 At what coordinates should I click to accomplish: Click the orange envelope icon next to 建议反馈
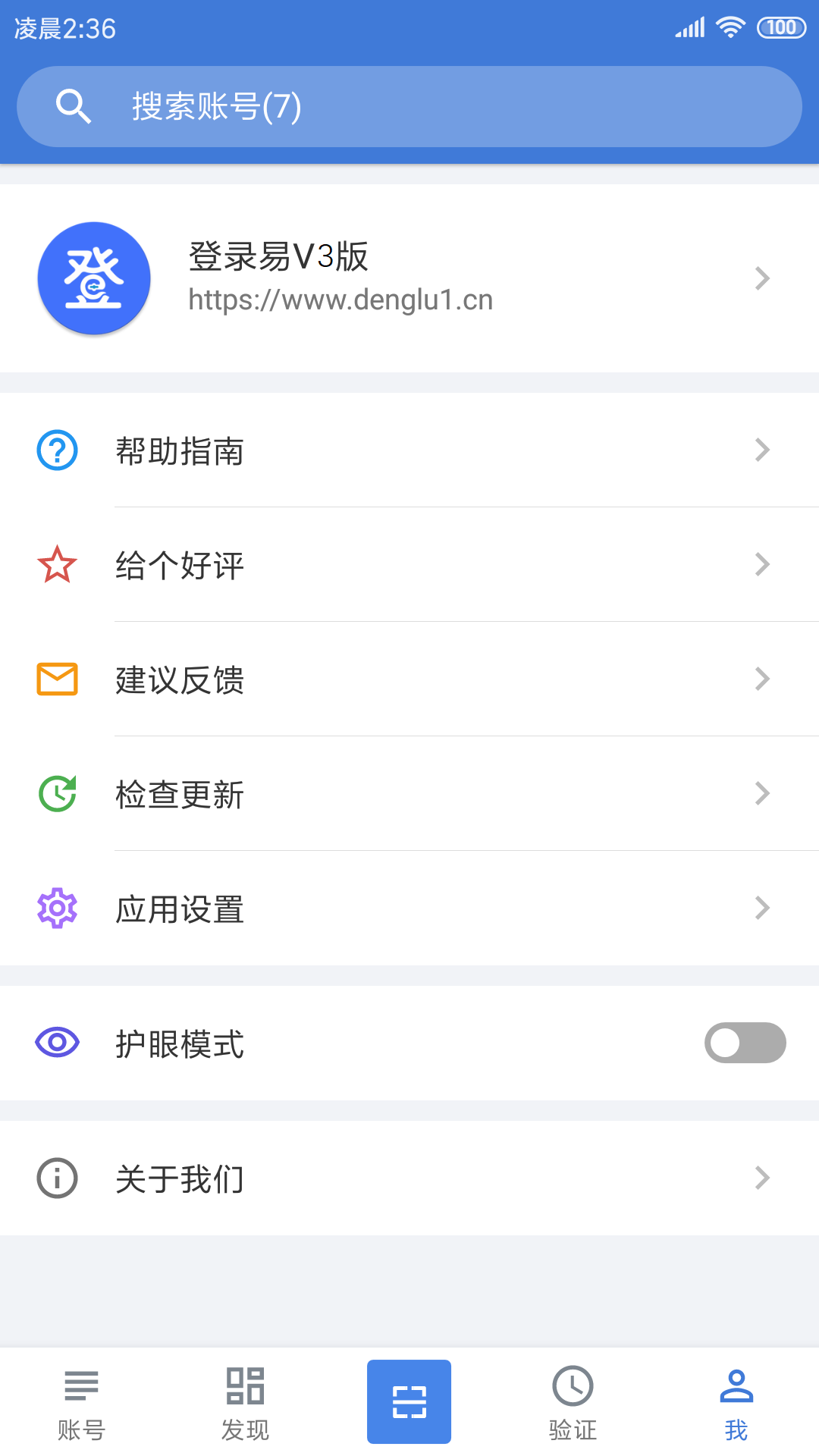click(57, 679)
